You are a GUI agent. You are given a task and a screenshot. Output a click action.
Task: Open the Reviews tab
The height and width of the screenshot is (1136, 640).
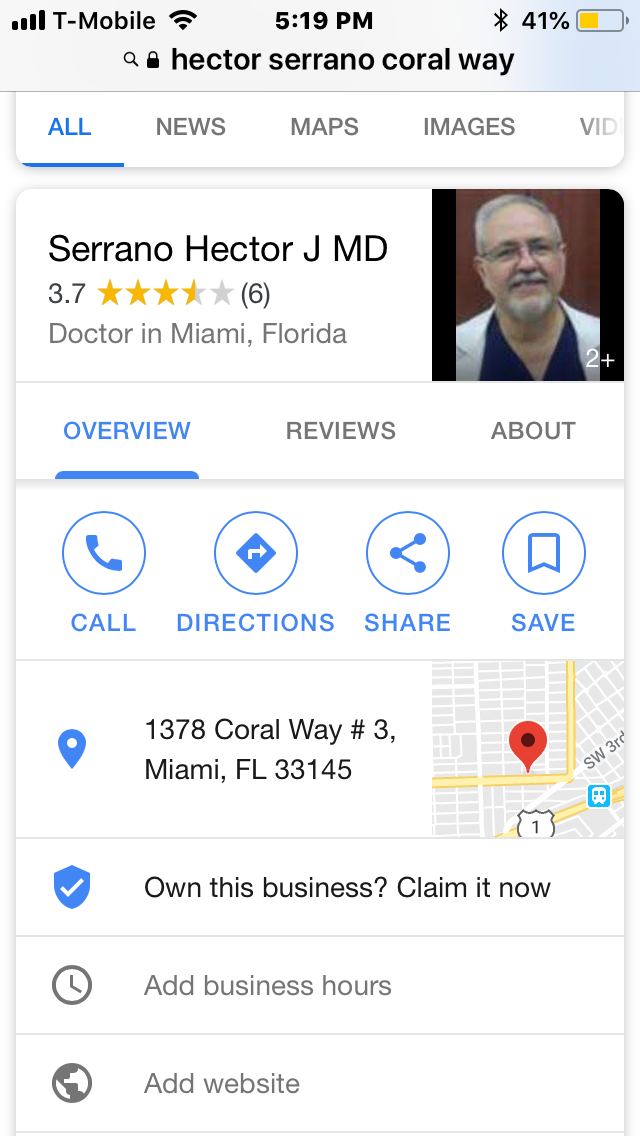(x=340, y=431)
